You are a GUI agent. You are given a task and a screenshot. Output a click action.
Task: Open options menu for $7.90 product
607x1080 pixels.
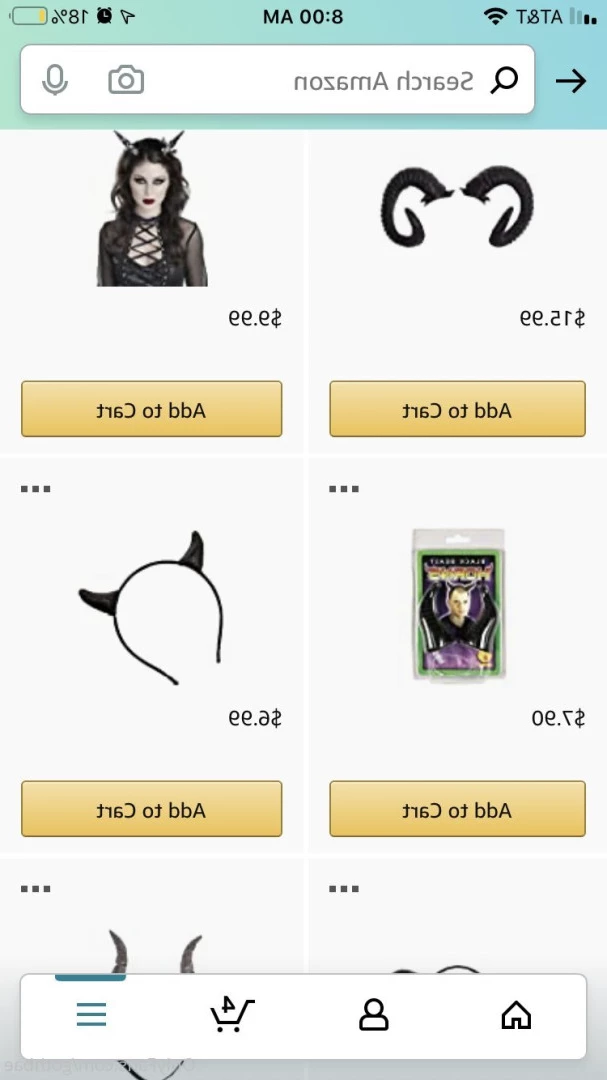click(x=343, y=489)
